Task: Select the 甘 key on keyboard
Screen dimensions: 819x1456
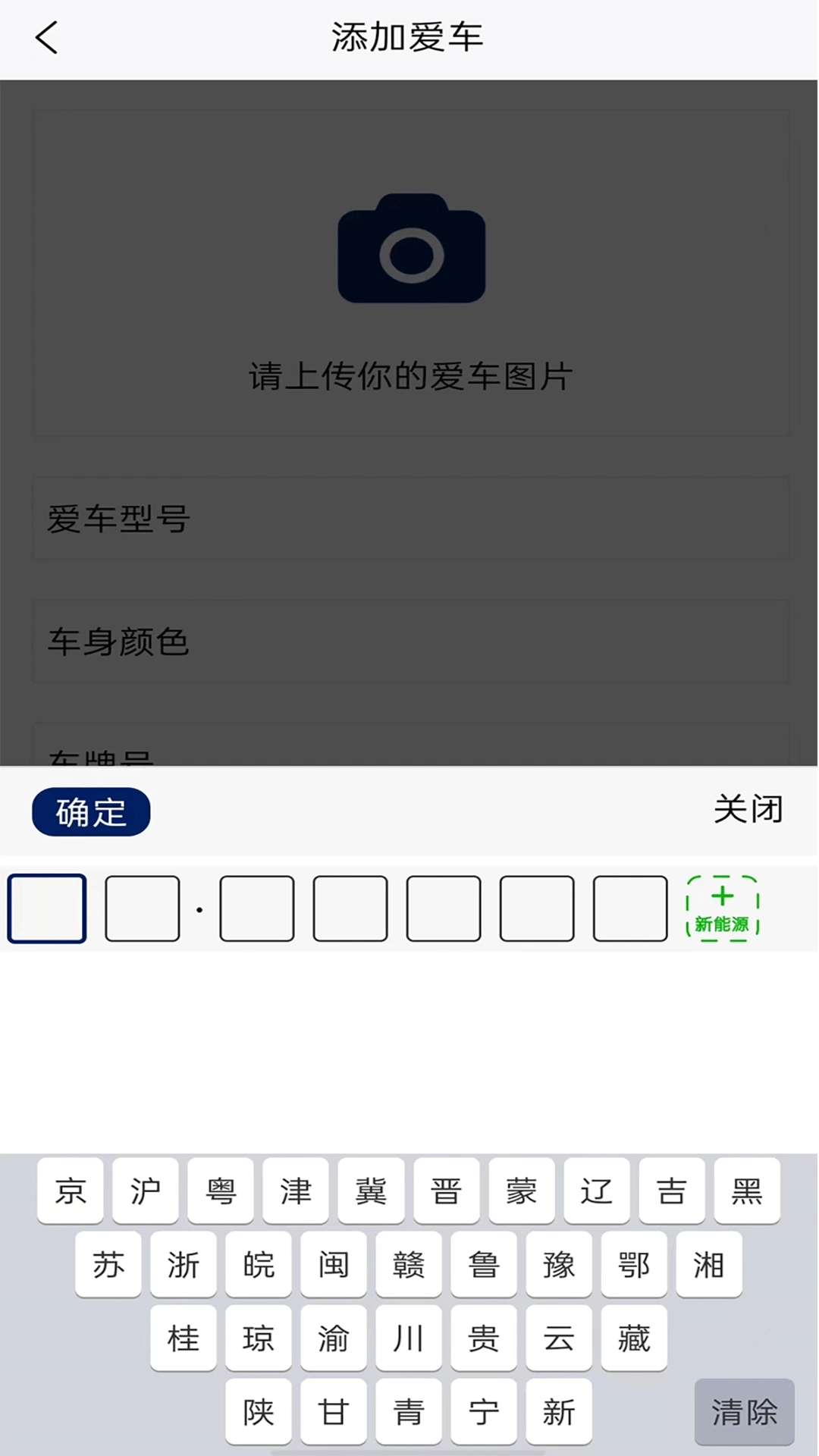Action: pos(333,1411)
